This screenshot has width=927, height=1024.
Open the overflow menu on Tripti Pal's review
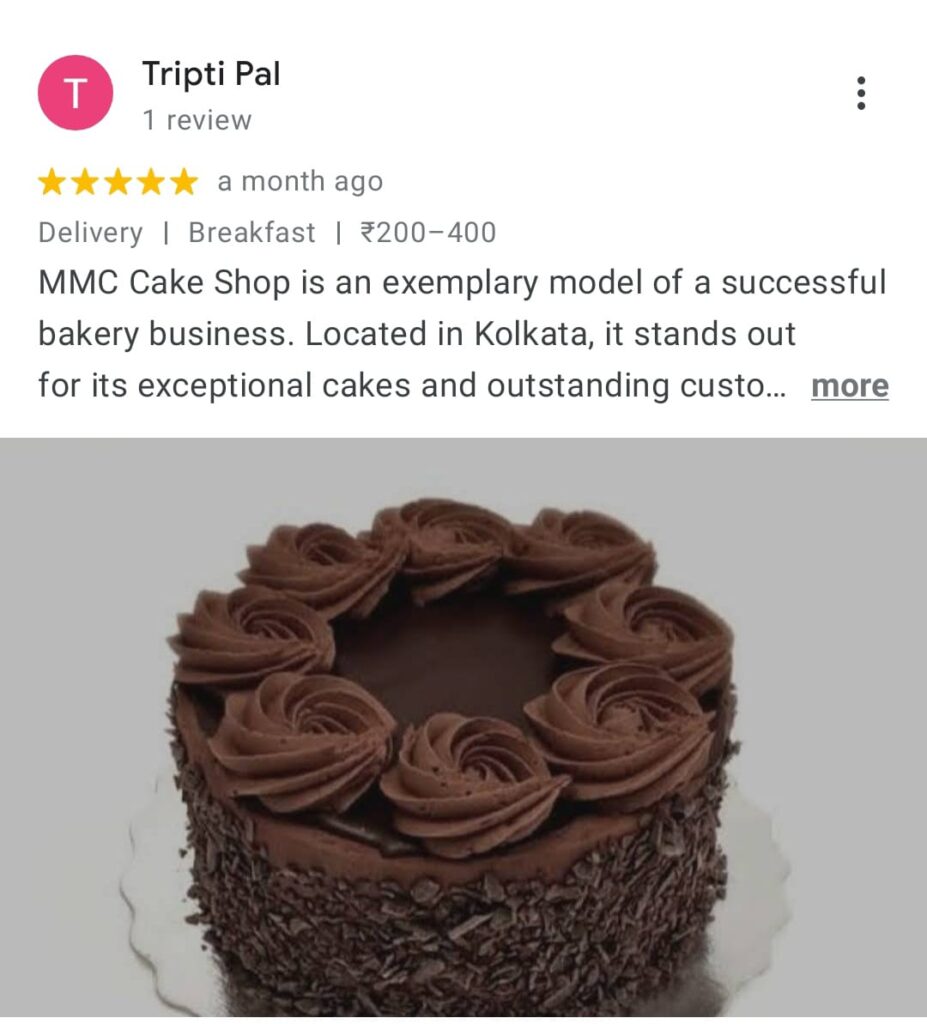click(860, 93)
